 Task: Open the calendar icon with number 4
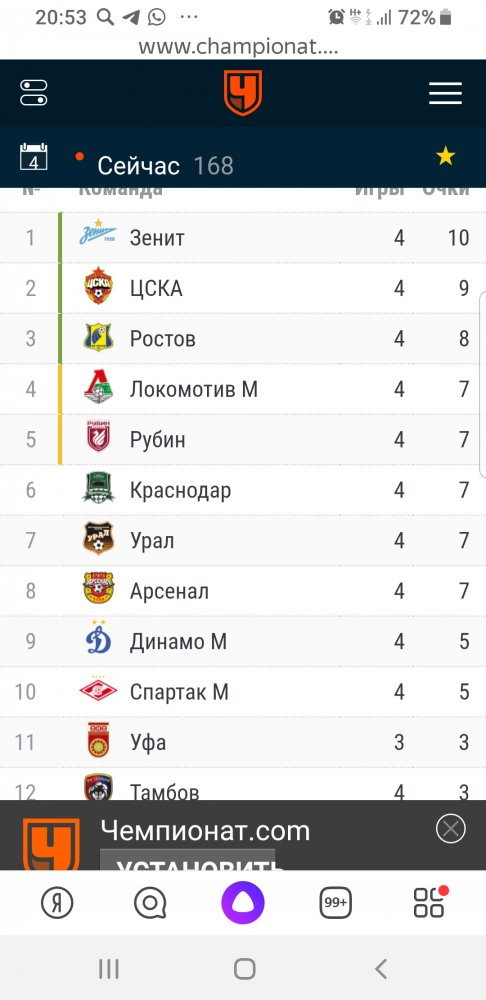click(x=34, y=157)
